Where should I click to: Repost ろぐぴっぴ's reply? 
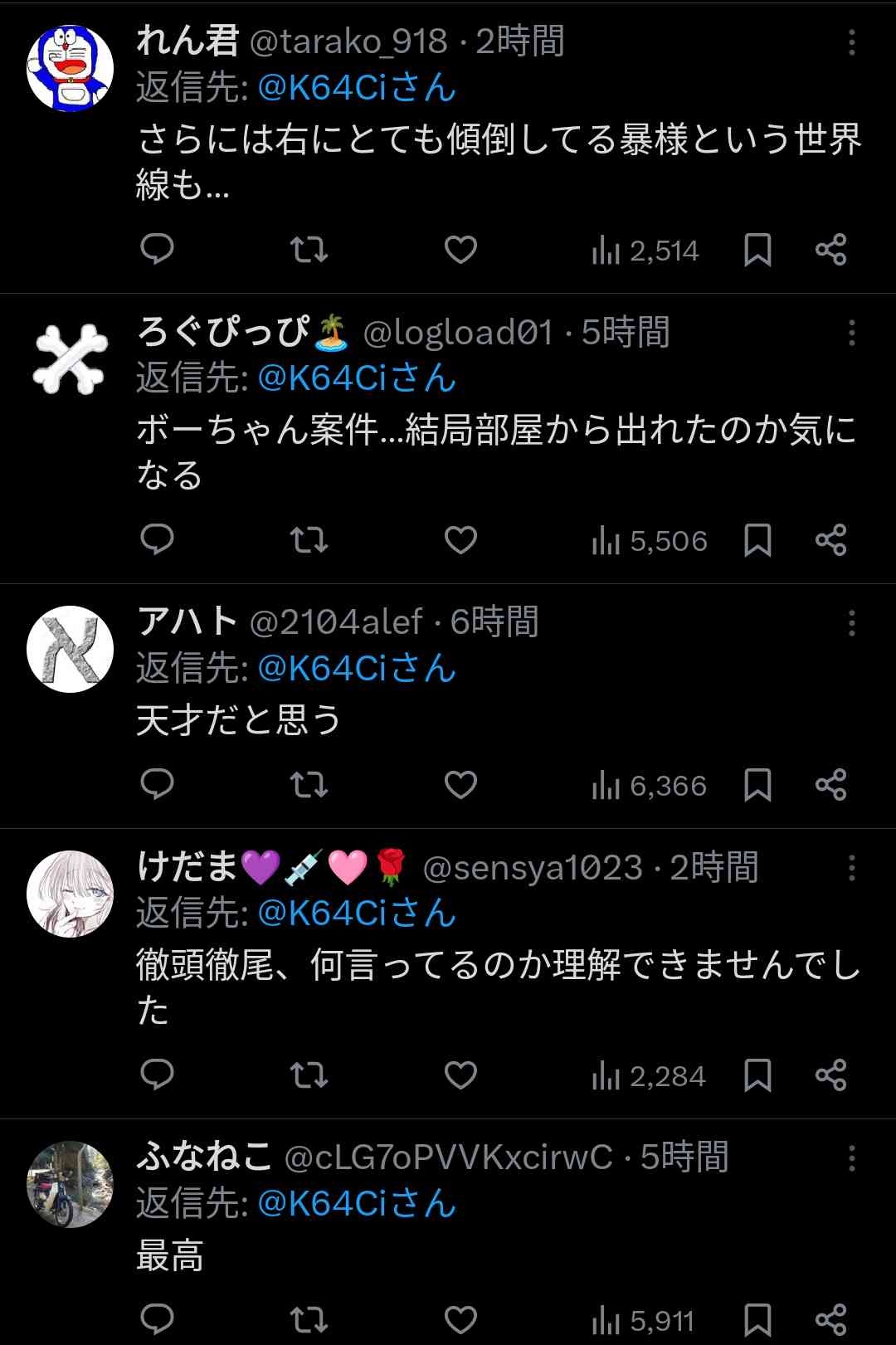309,540
